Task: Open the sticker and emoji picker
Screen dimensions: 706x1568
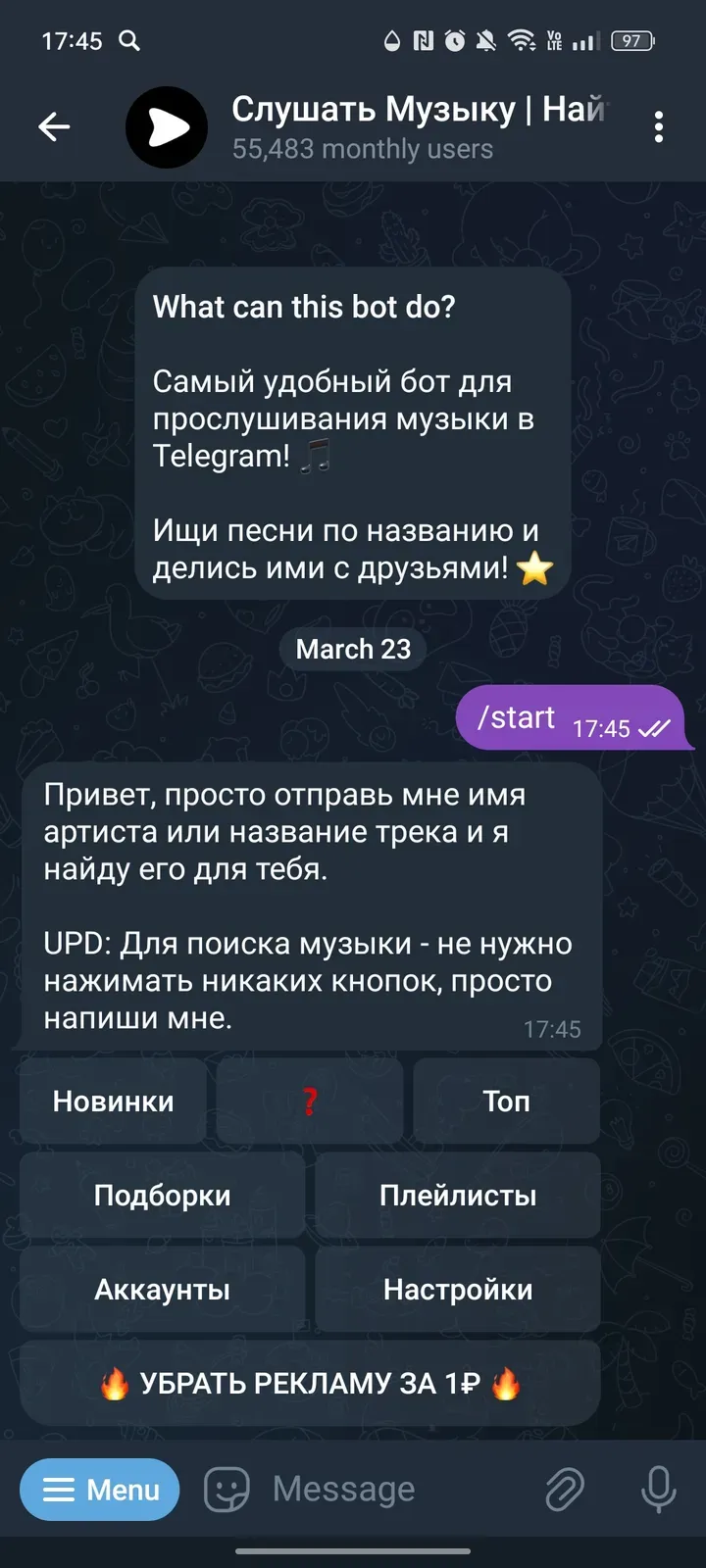Action: [227, 1490]
